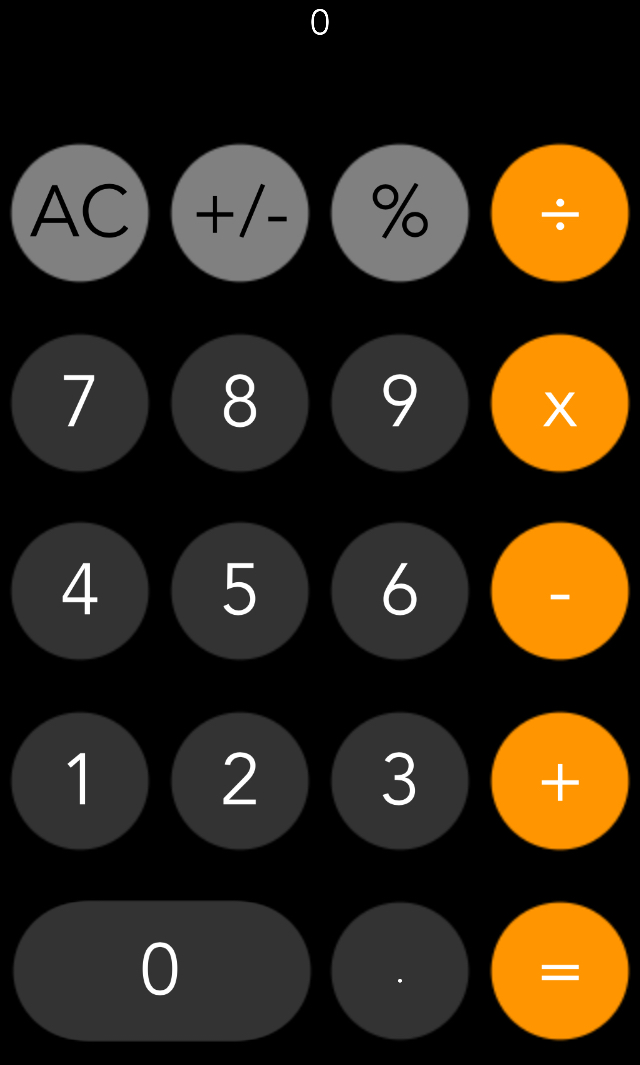Select the minus operator
This screenshot has height=1065, width=640.
560,591
